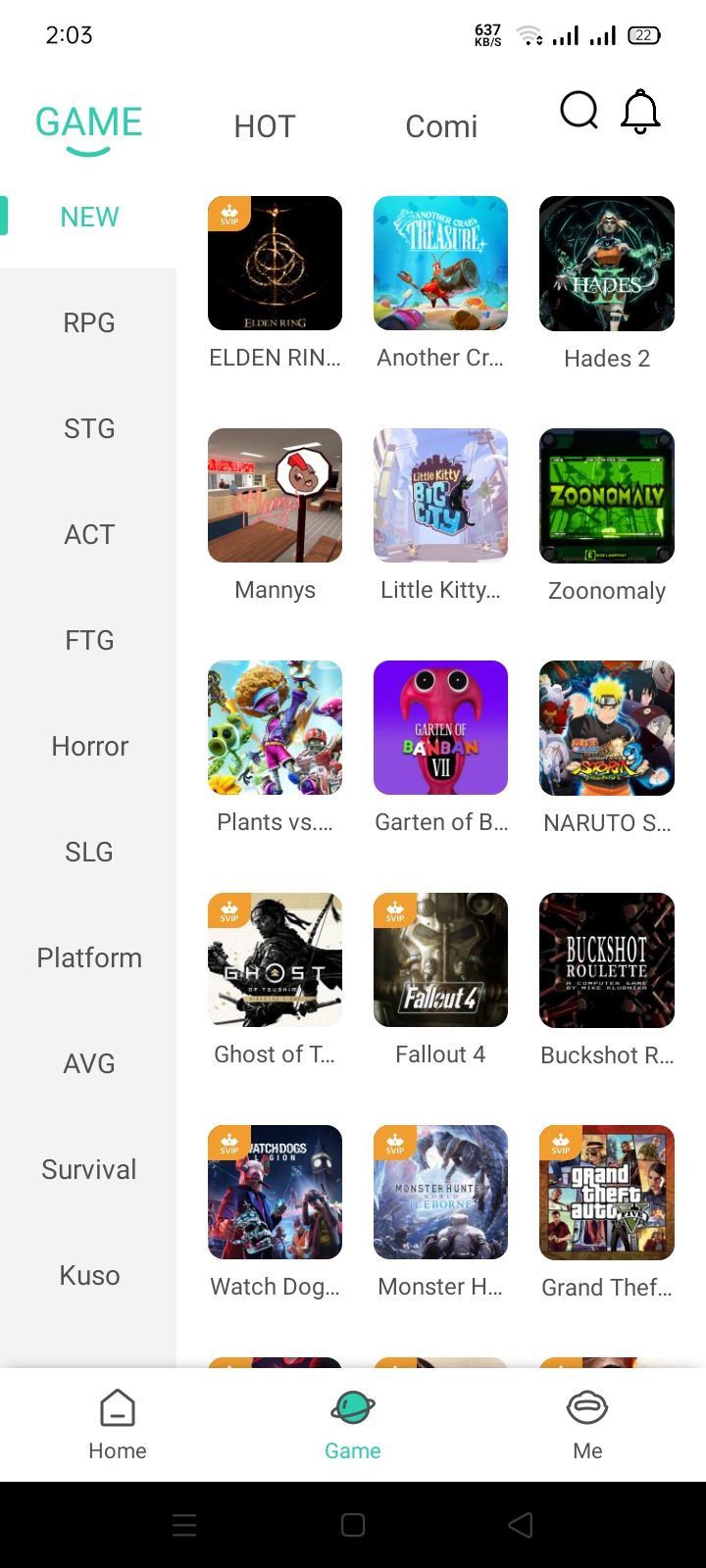Open Grand Theft Auto game tile
706x1568 pixels.
[607, 1193]
